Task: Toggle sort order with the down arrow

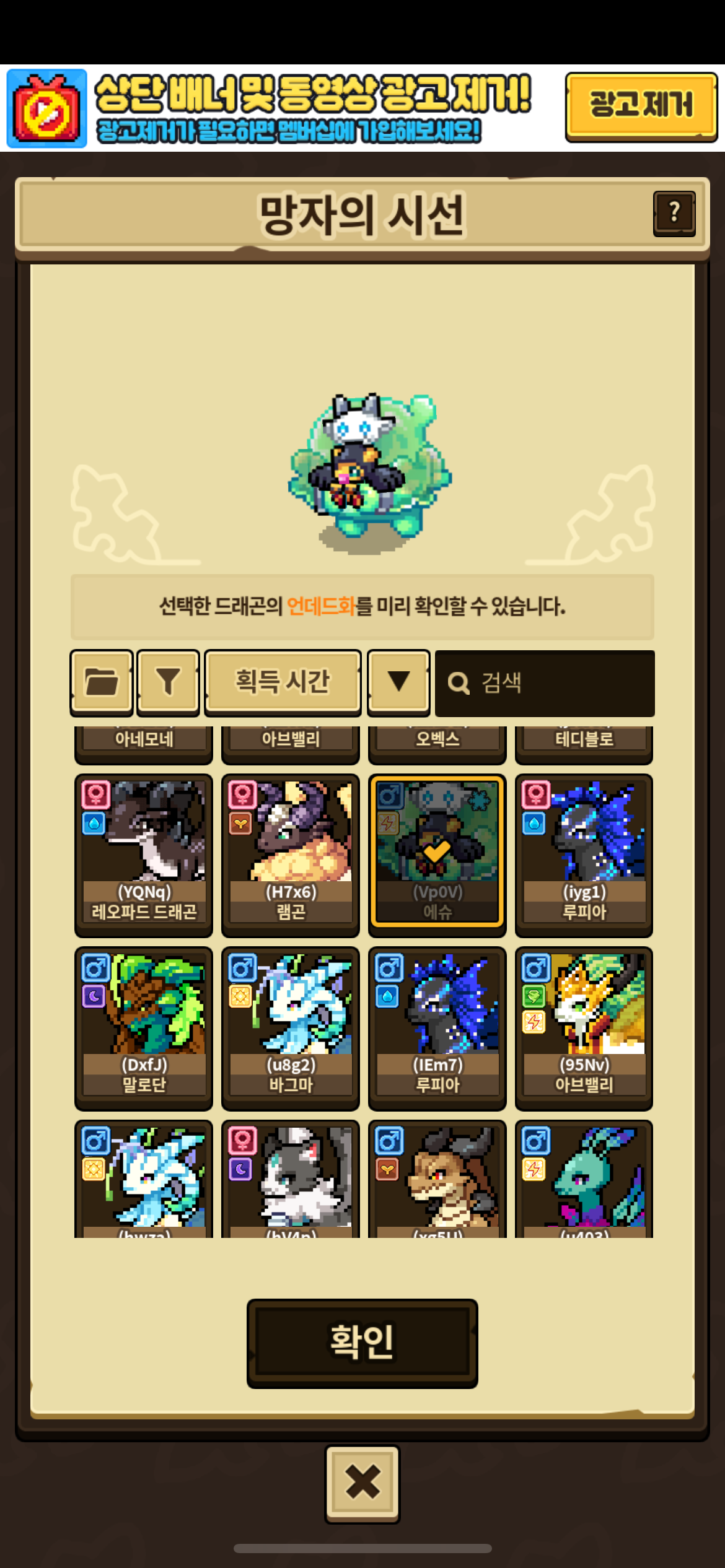Action: tap(398, 682)
